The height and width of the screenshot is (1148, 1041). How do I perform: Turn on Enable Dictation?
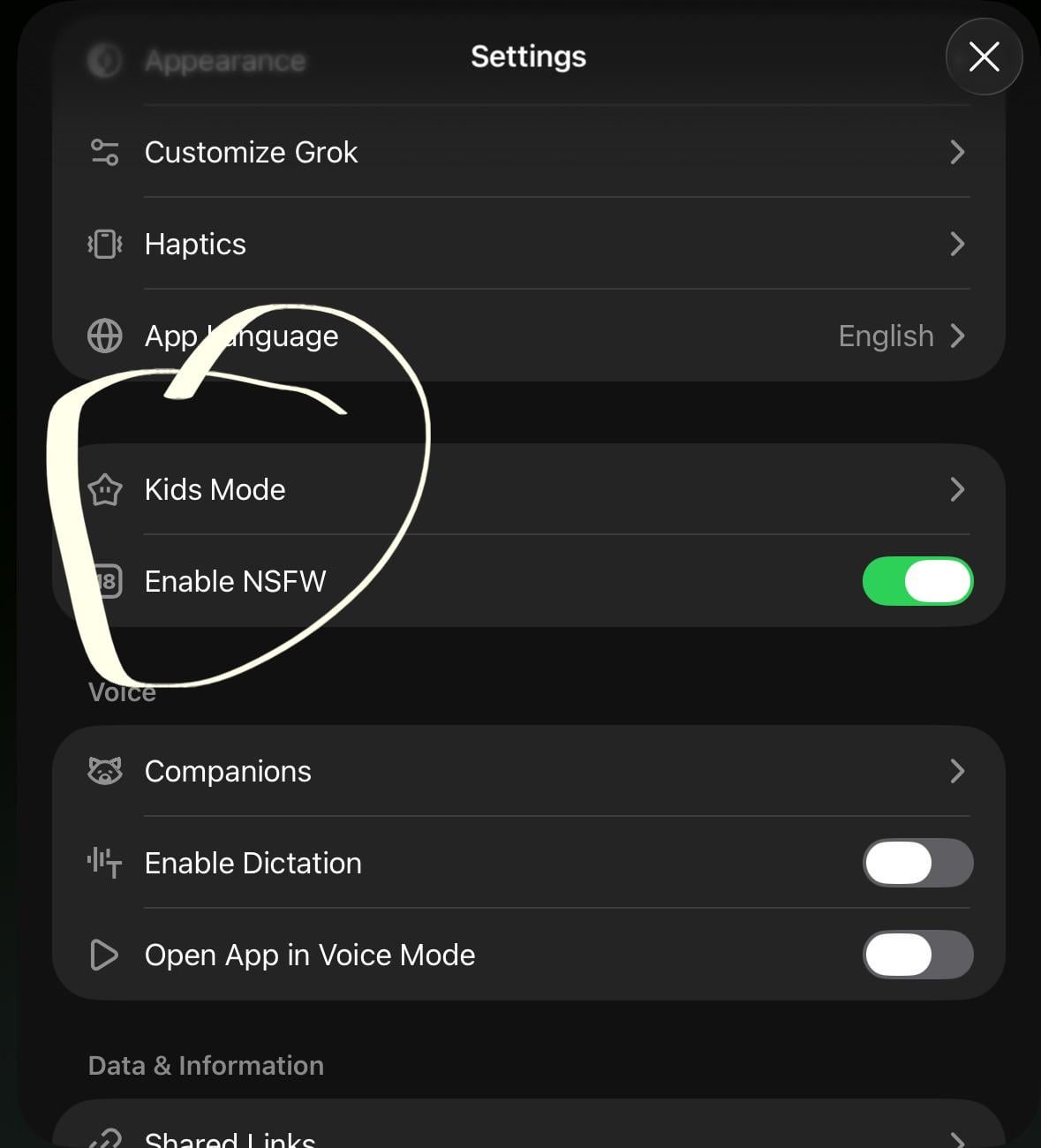pyautogui.click(x=917, y=863)
